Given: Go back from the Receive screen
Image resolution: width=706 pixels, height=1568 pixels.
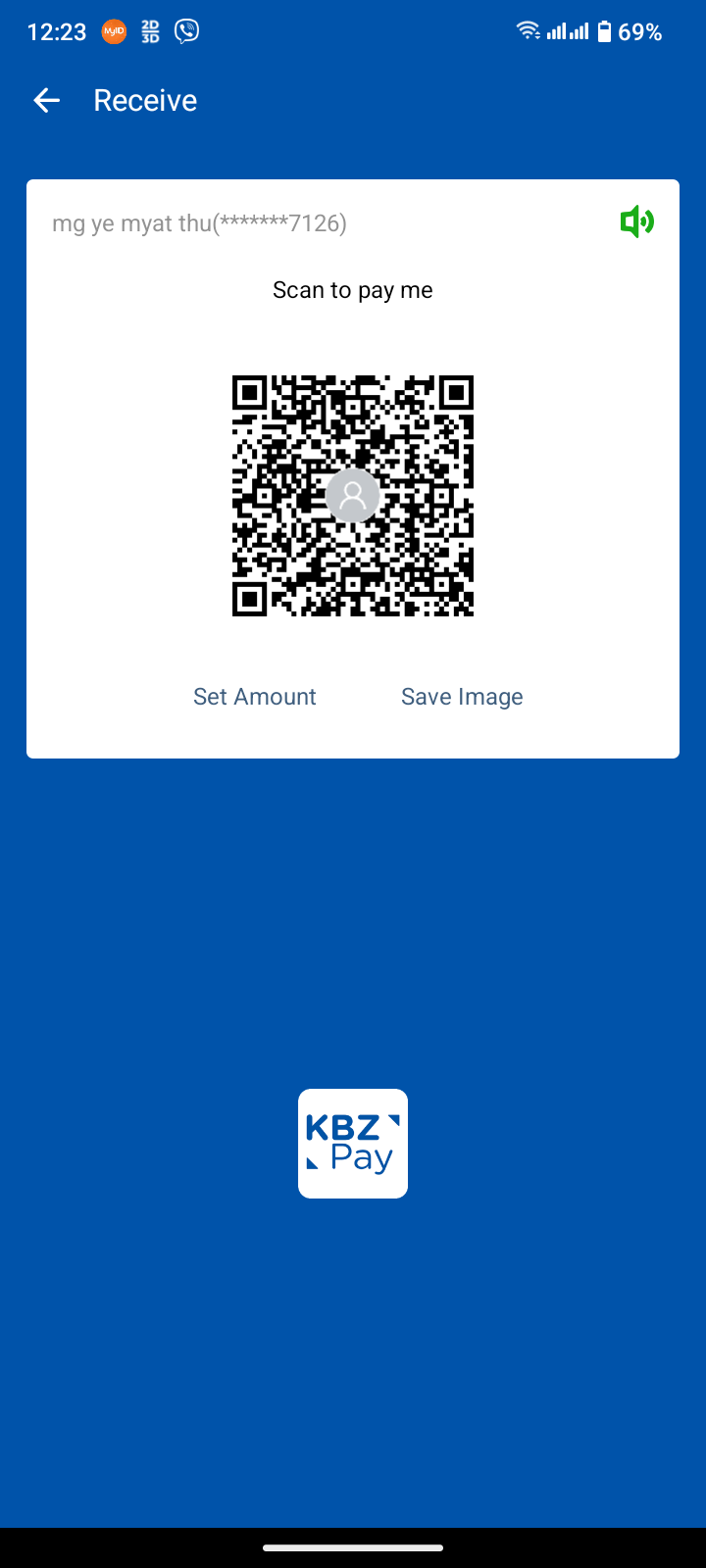Looking at the screenshot, I should click(x=46, y=100).
